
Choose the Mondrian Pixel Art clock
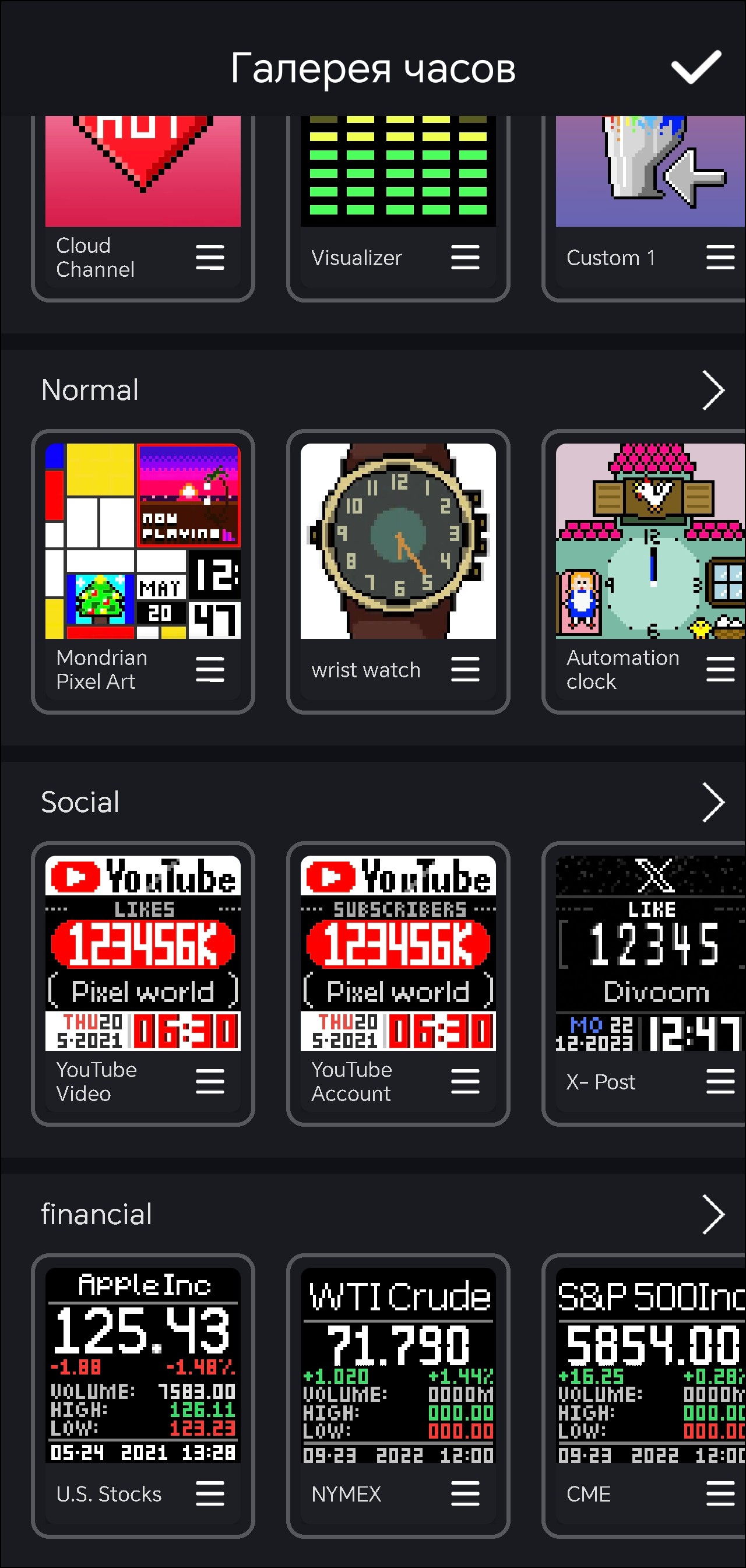142,541
